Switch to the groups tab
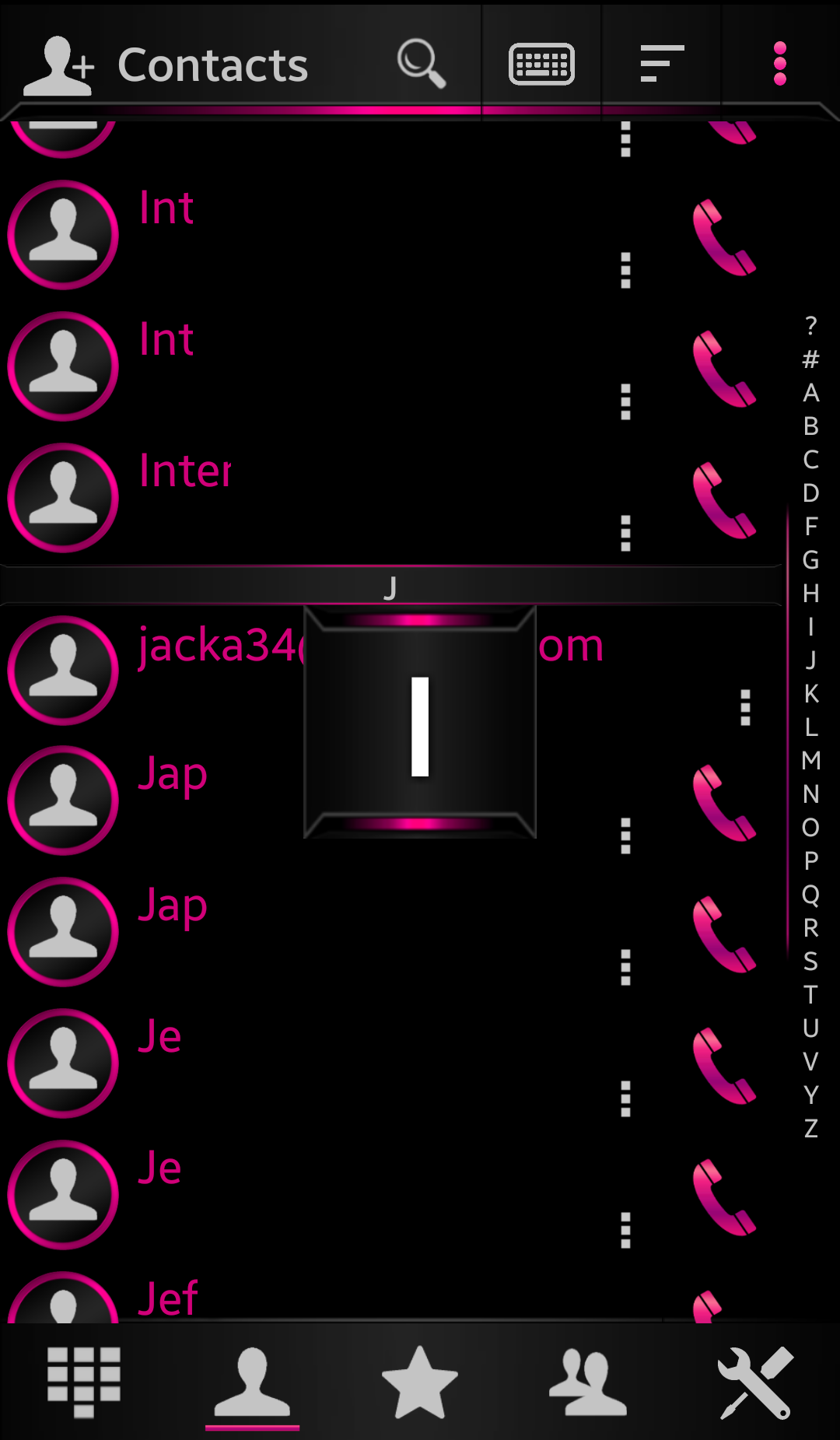840x1440 pixels. pyautogui.click(x=588, y=1382)
